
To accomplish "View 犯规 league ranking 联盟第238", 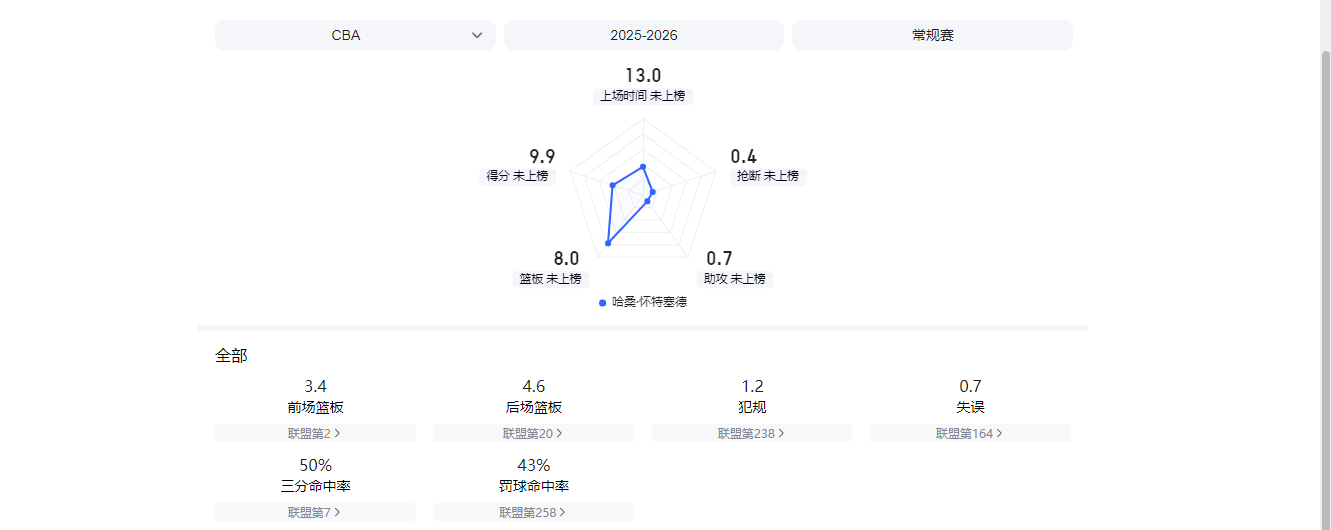I will coord(751,433).
